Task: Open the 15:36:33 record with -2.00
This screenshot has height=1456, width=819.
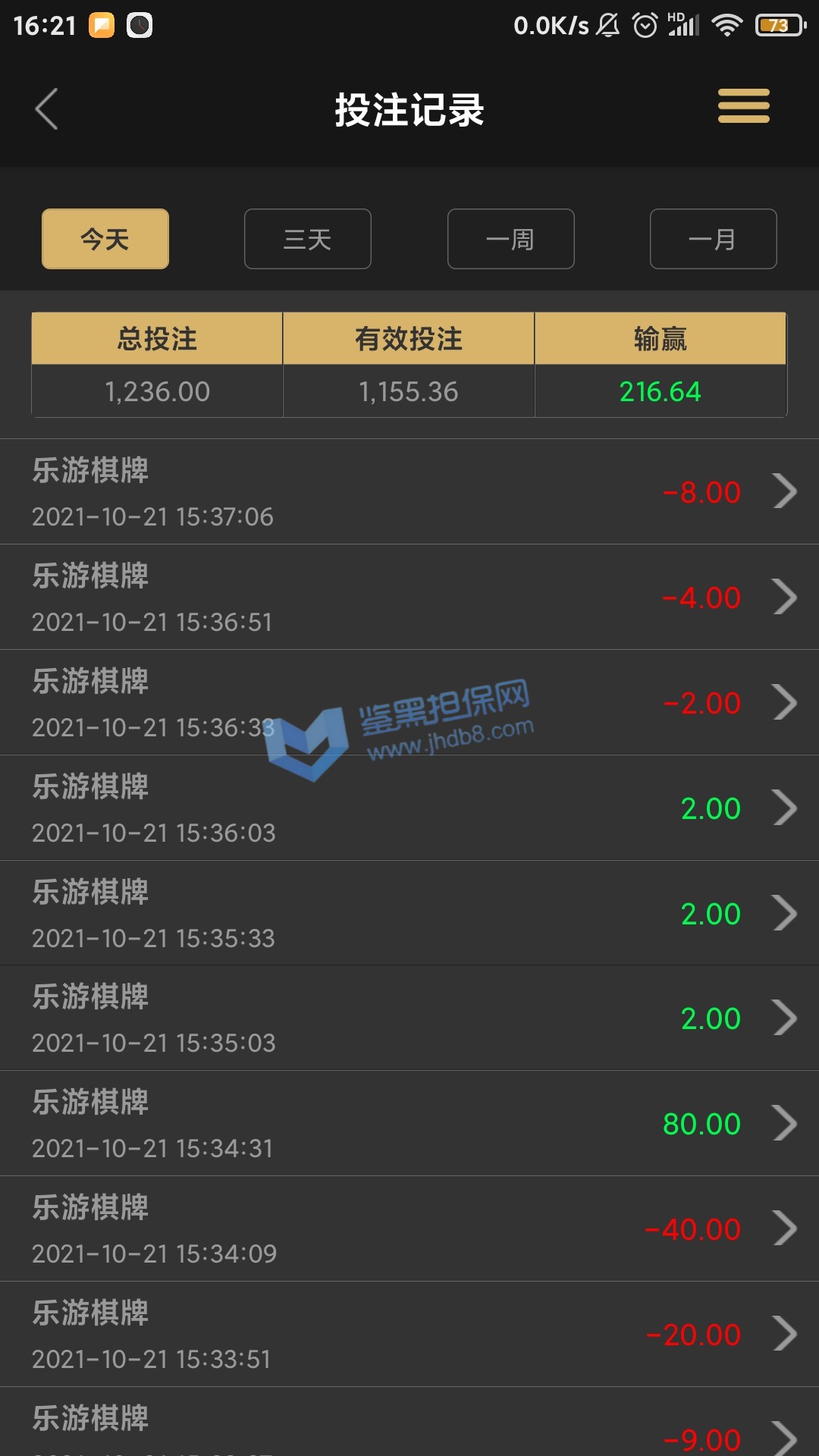Action: click(x=409, y=702)
